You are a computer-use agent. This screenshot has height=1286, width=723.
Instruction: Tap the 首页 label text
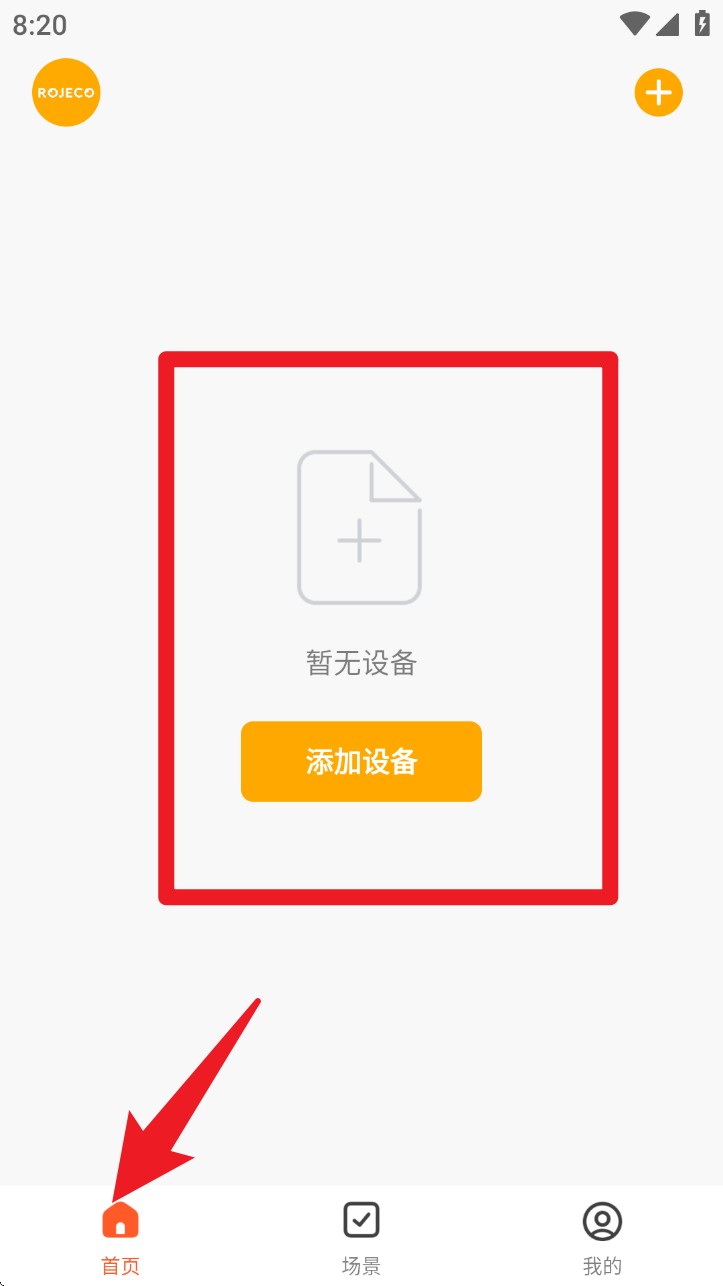point(120,1265)
